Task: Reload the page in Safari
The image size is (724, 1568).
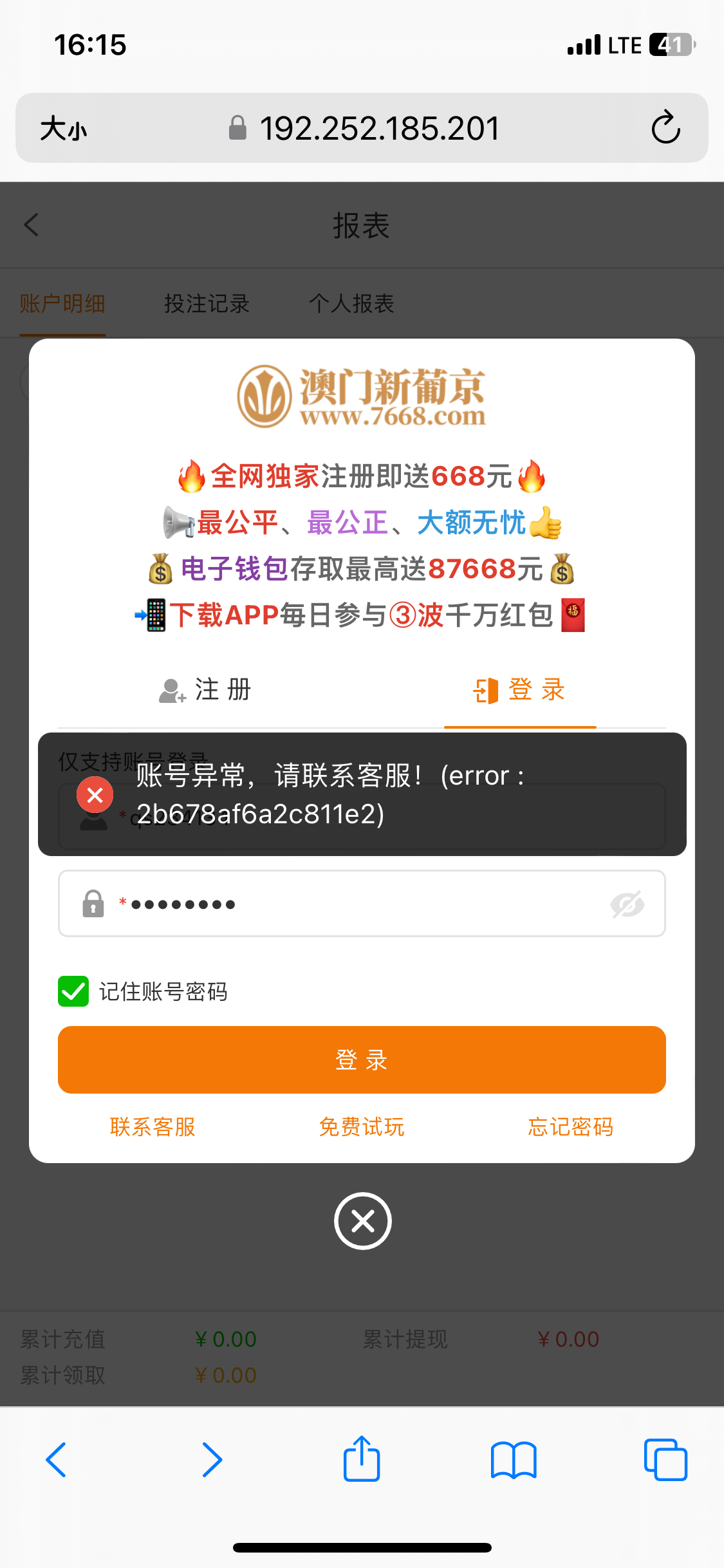Action: pyautogui.click(x=665, y=127)
